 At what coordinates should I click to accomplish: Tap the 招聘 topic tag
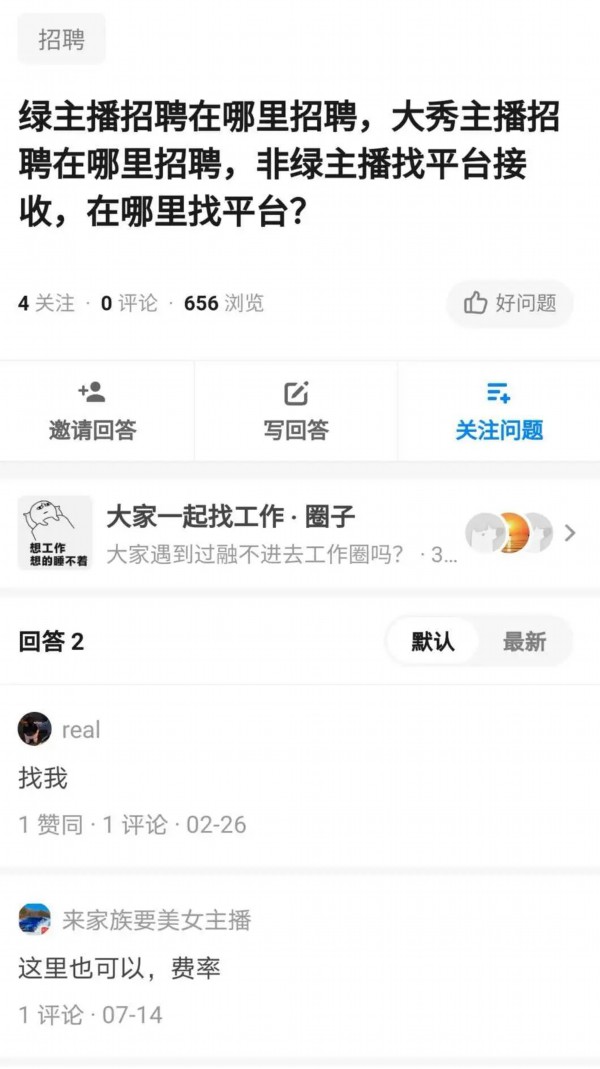[61, 40]
